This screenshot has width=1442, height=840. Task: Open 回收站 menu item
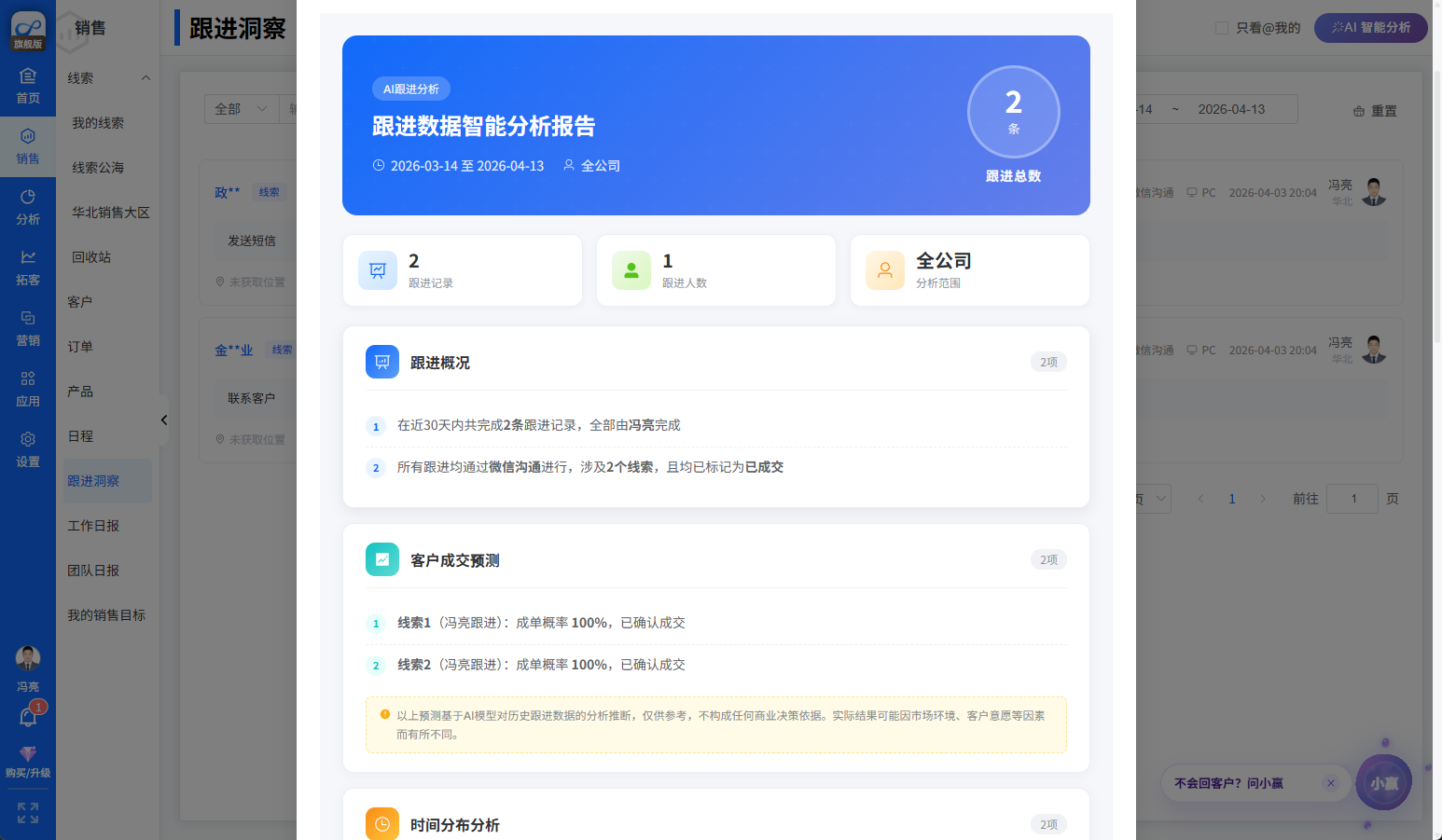[x=91, y=257]
